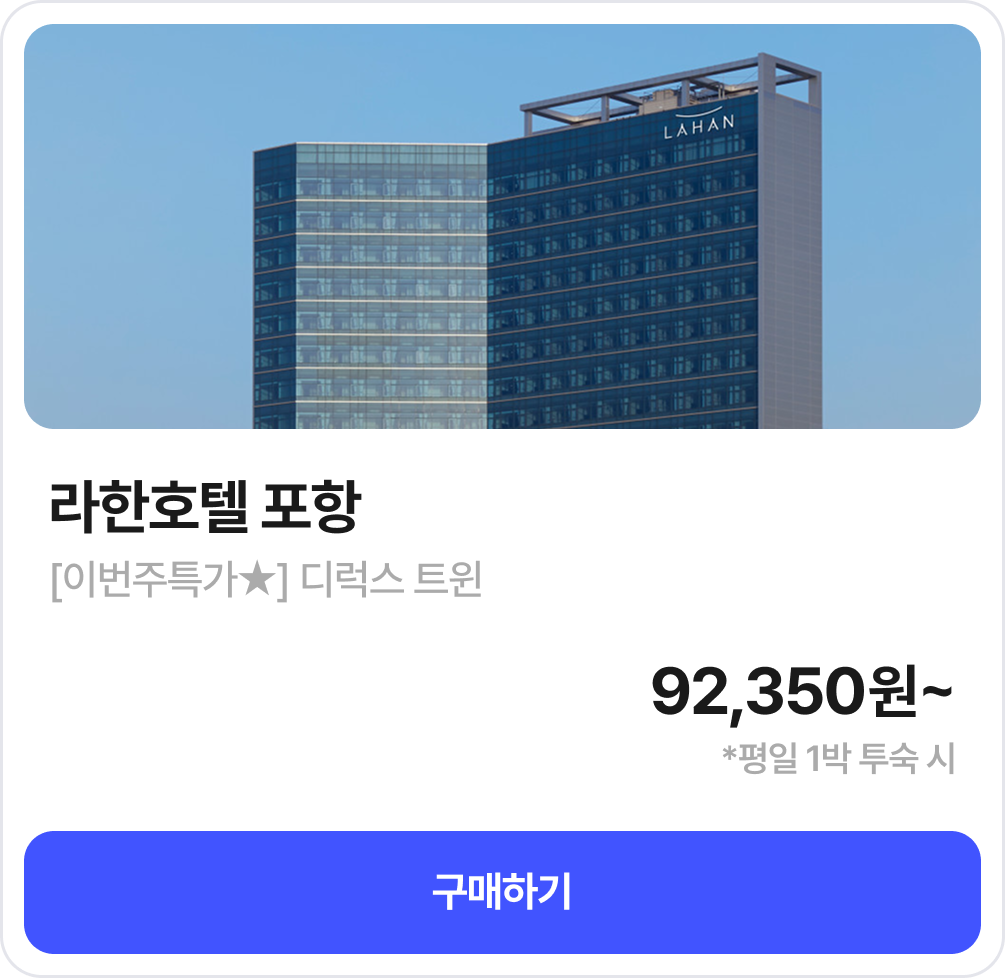Open the 라한호텔 포항 hotel photo card
This screenshot has width=1005, height=978.
(502, 227)
